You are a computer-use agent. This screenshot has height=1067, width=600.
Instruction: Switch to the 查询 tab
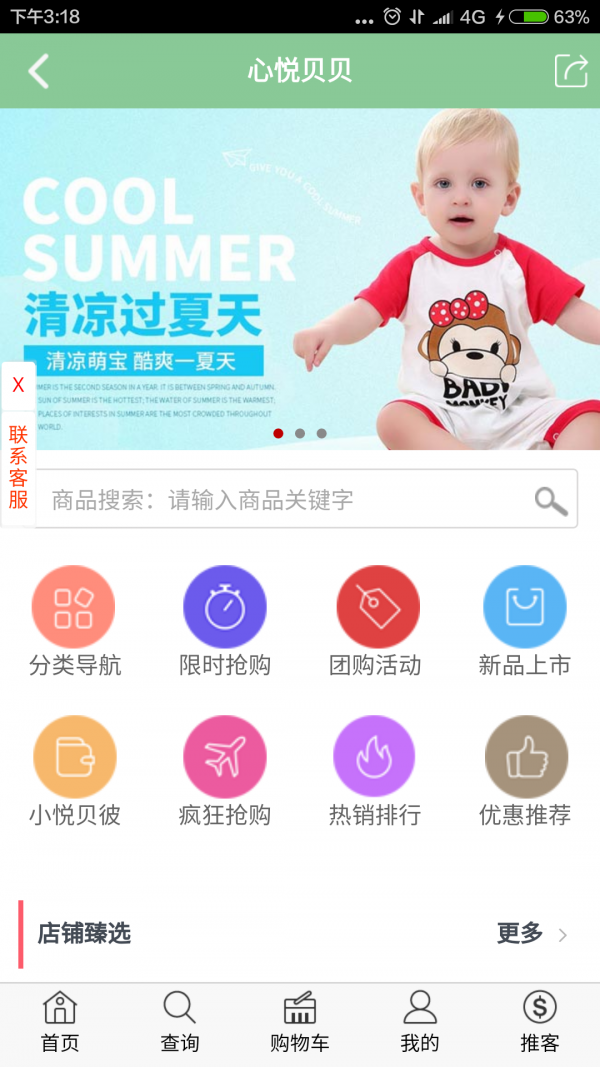pyautogui.click(x=180, y=1022)
